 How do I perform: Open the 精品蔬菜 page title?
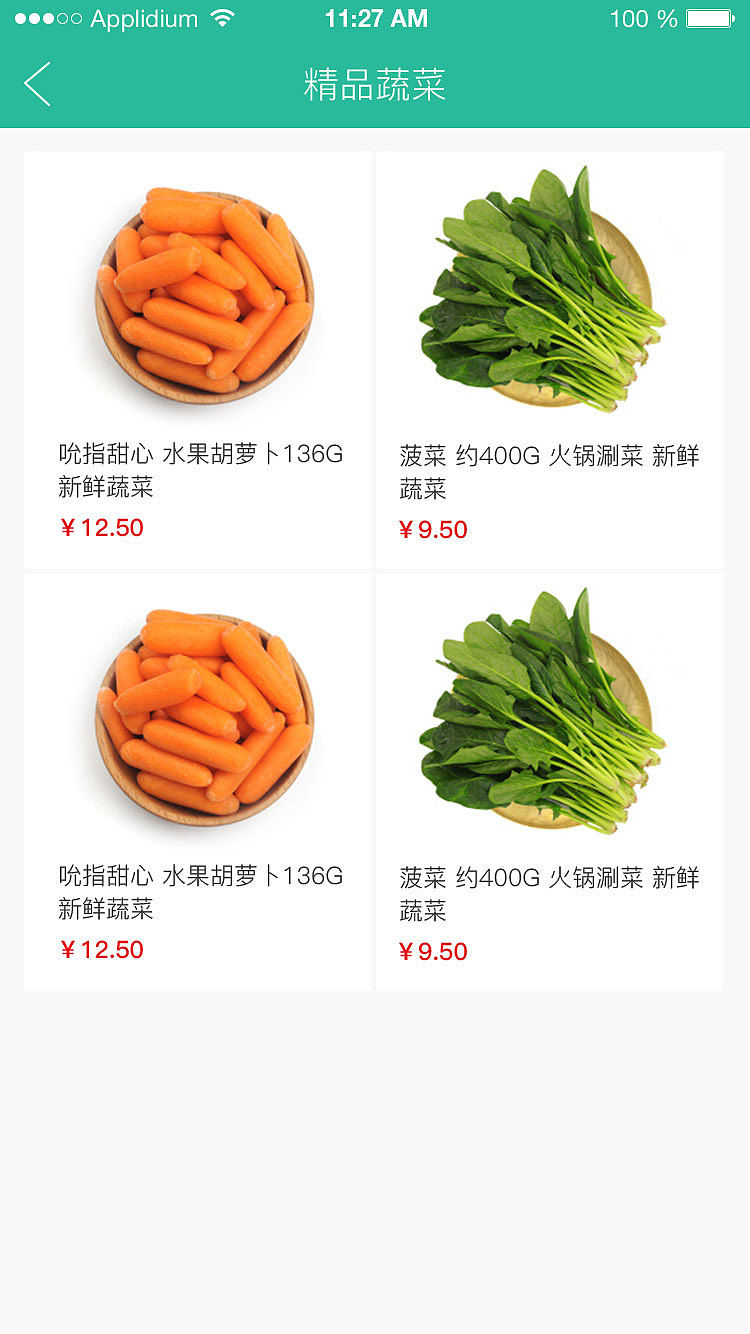coord(375,86)
